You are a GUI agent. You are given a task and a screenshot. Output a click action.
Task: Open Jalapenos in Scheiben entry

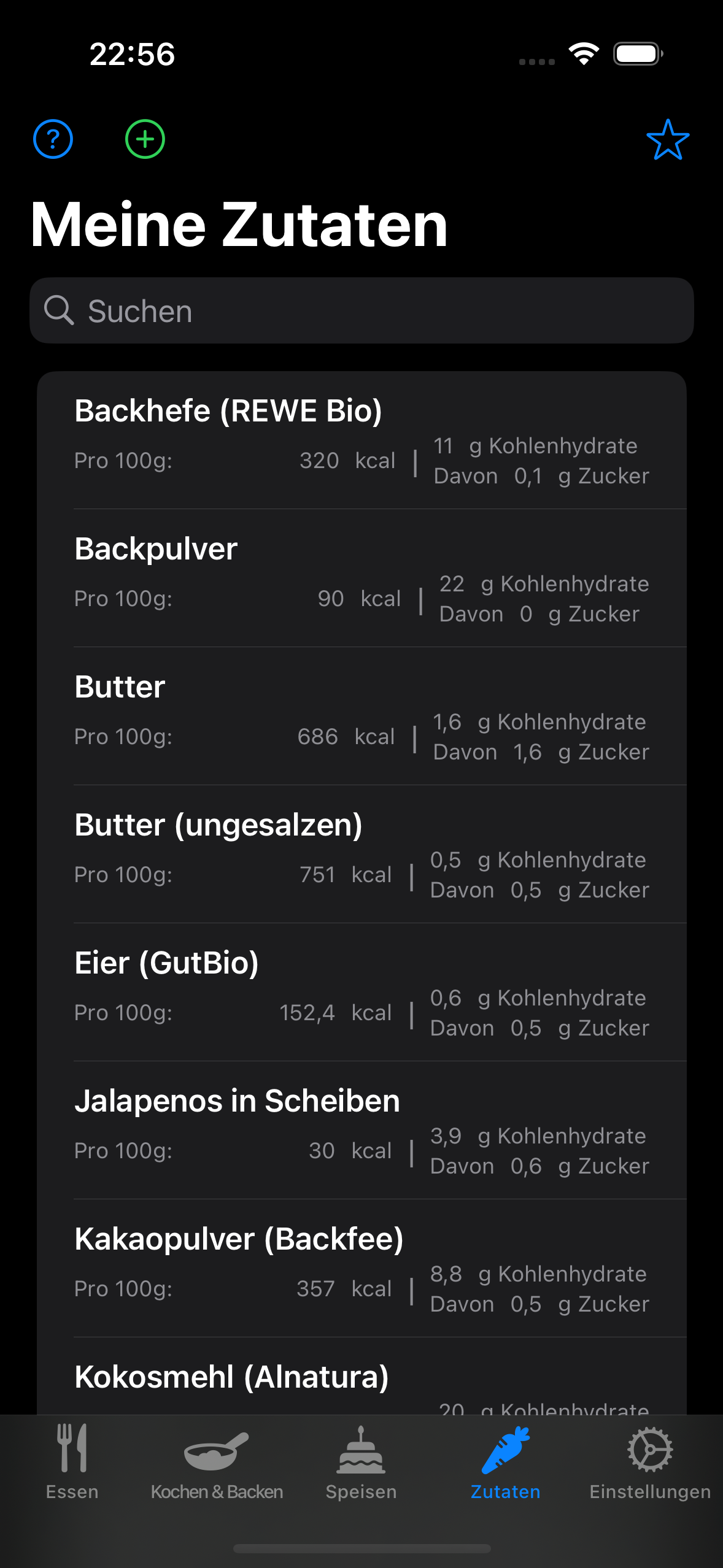tap(361, 1131)
